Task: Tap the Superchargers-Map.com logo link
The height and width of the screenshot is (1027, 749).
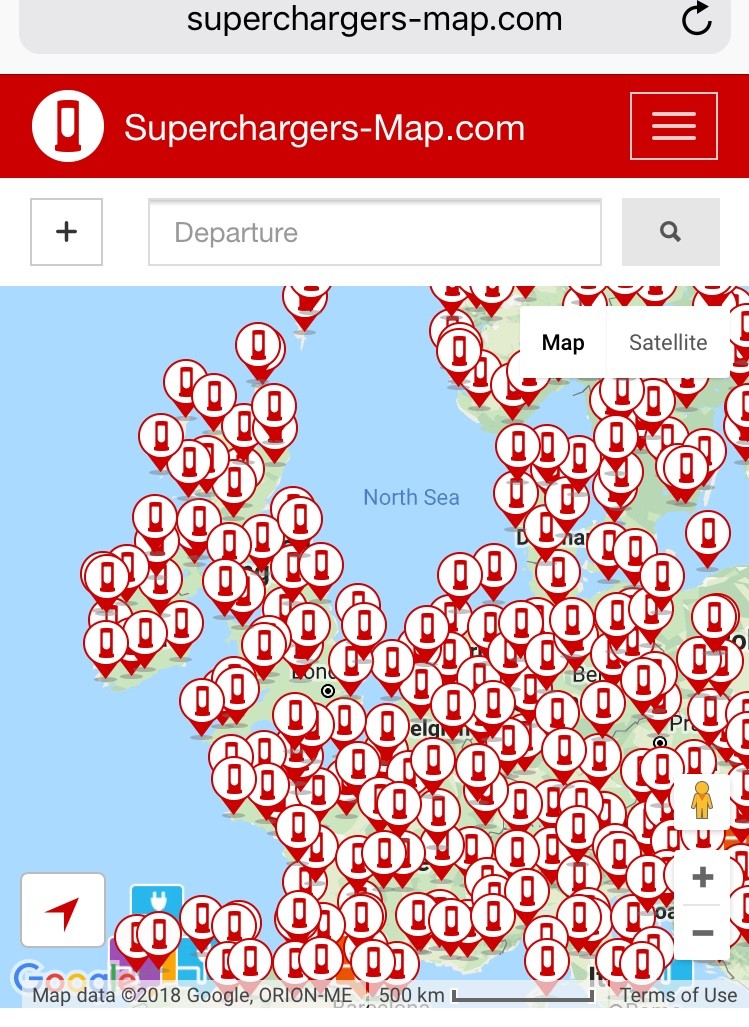Action: click(x=280, y=127)
